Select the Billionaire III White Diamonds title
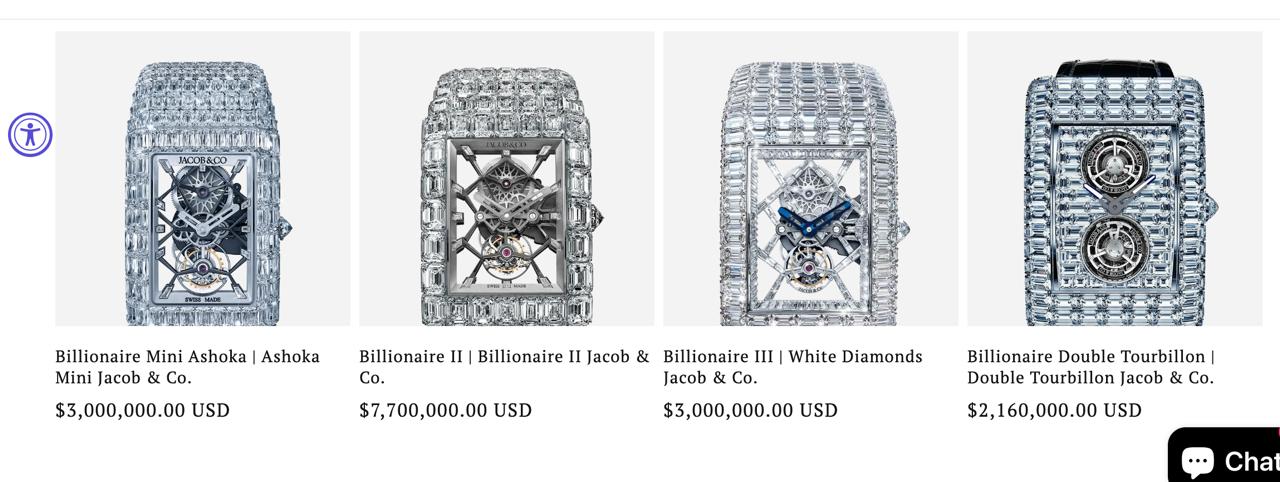Image resolution: width=1280 pixels, height=482 pixels. 792,367
